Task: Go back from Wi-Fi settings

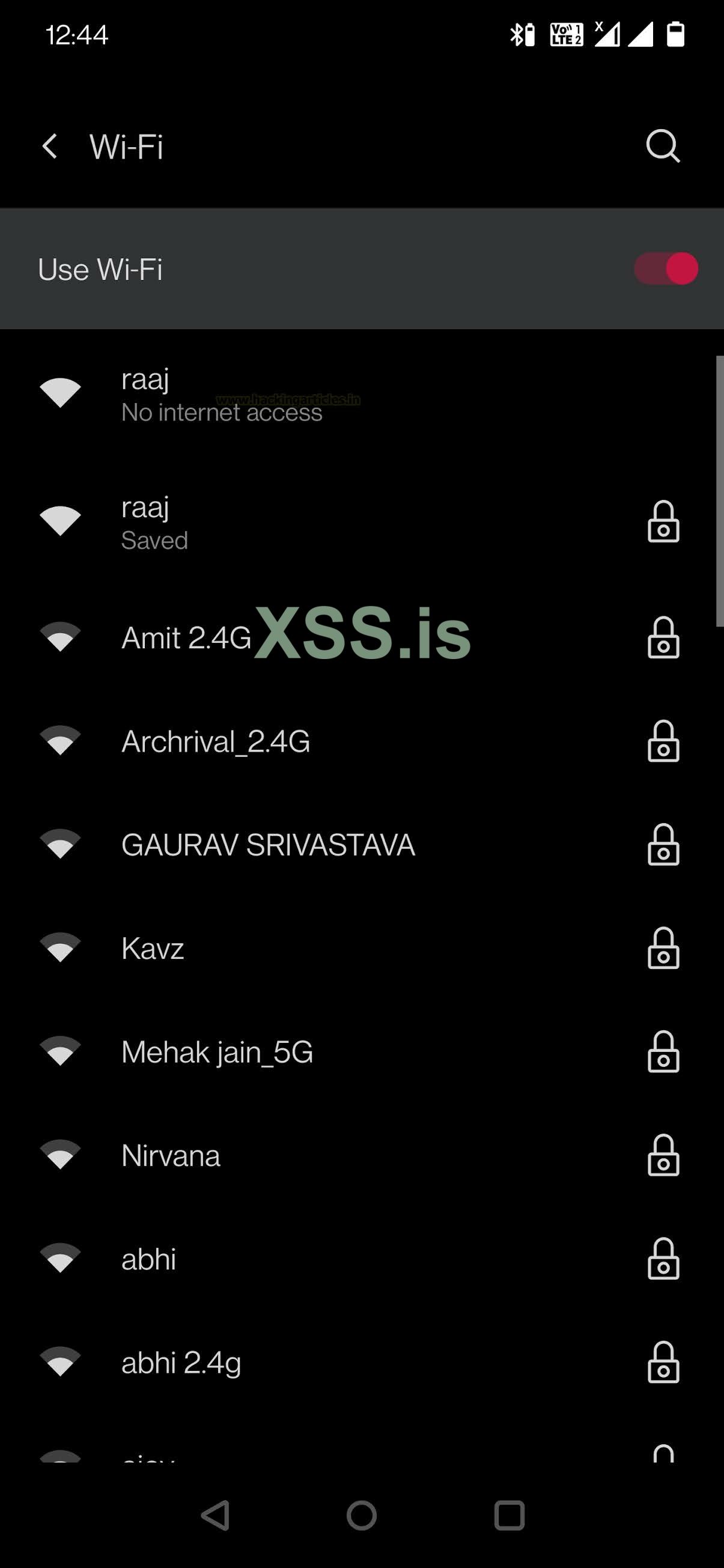Action: [50, 146]
